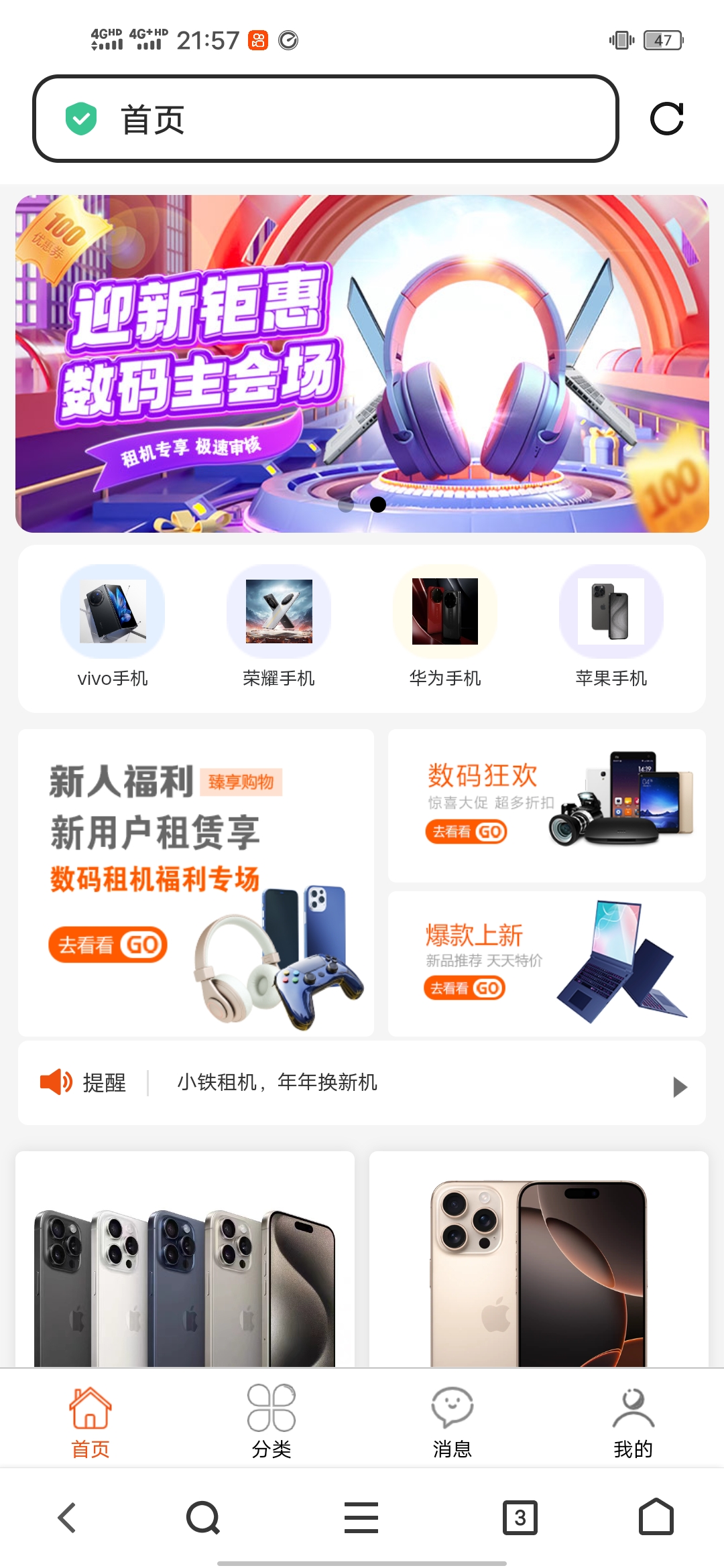
Task: Tap the 首页 address bar
Action: click(x=325, y=119)
